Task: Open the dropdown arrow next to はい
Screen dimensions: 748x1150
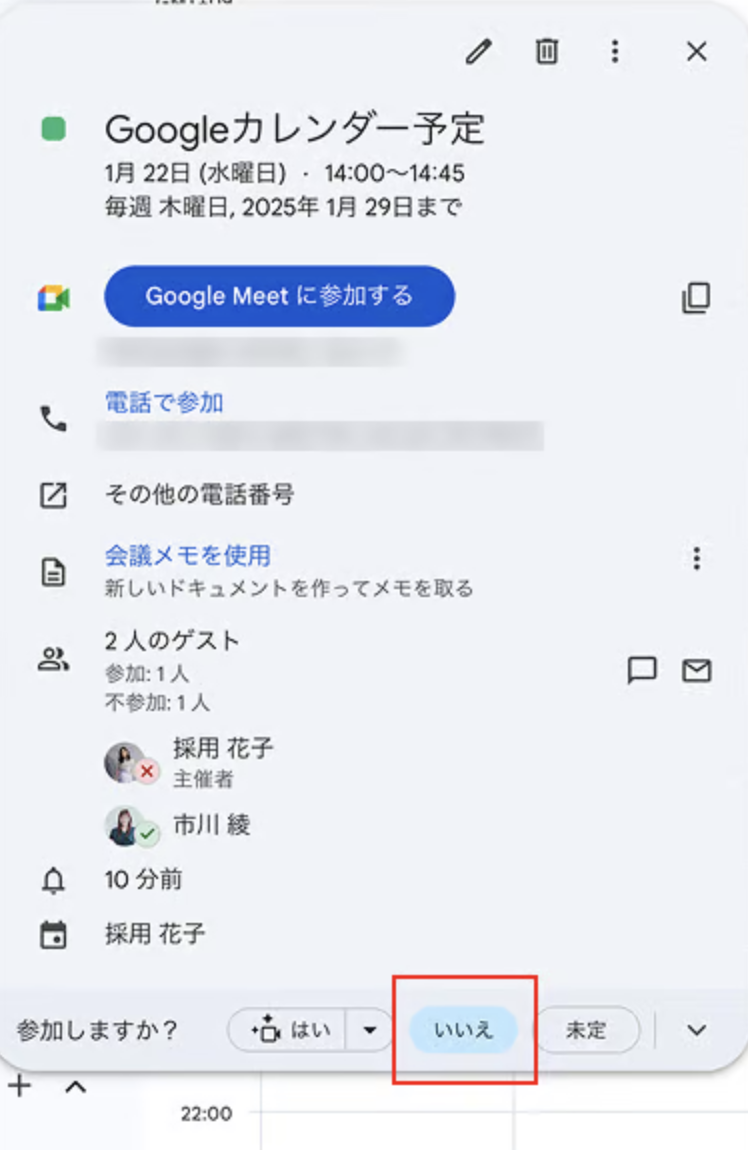Action: (370, 1030)
